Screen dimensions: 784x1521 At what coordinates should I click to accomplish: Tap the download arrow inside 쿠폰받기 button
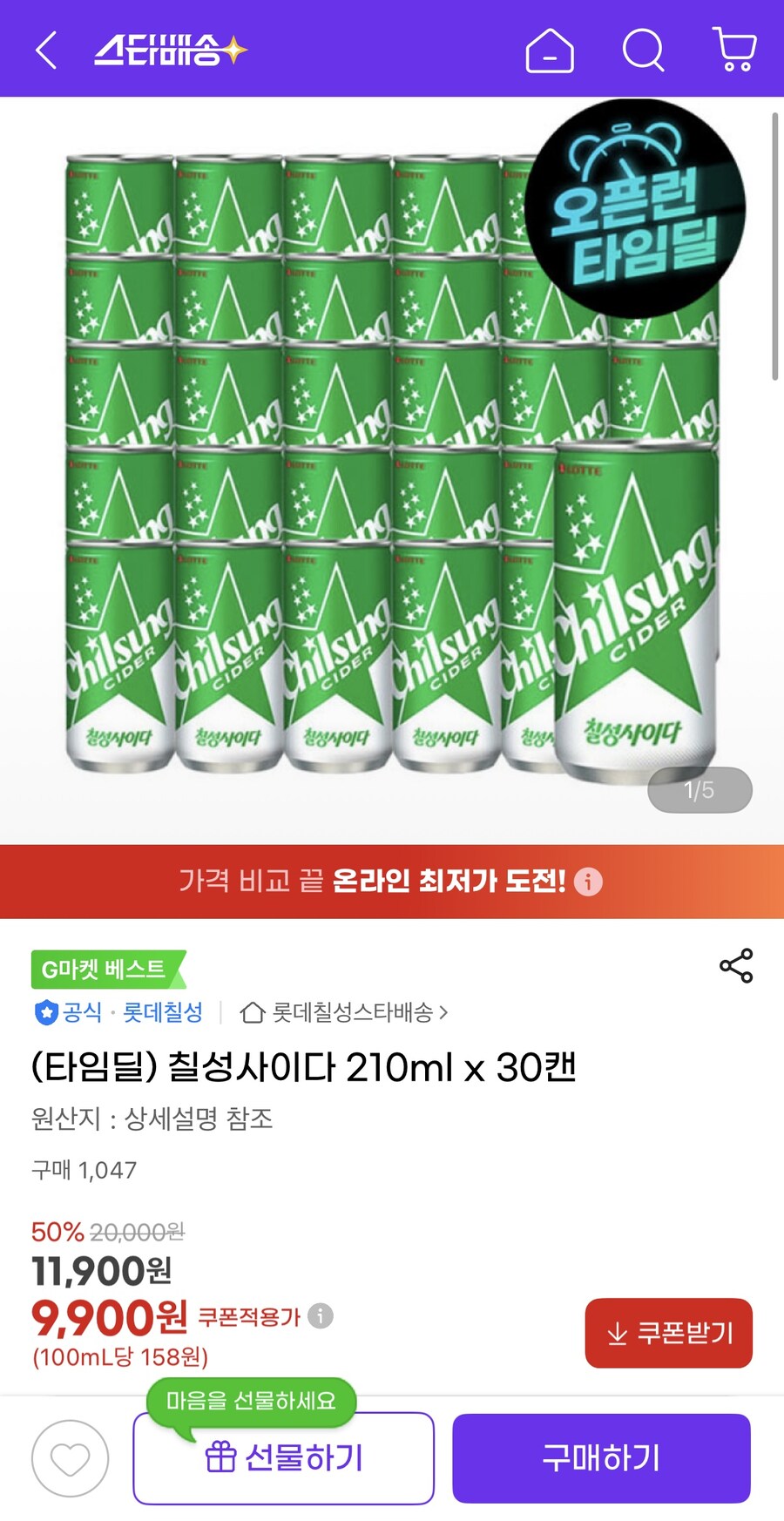(617, 1332)
